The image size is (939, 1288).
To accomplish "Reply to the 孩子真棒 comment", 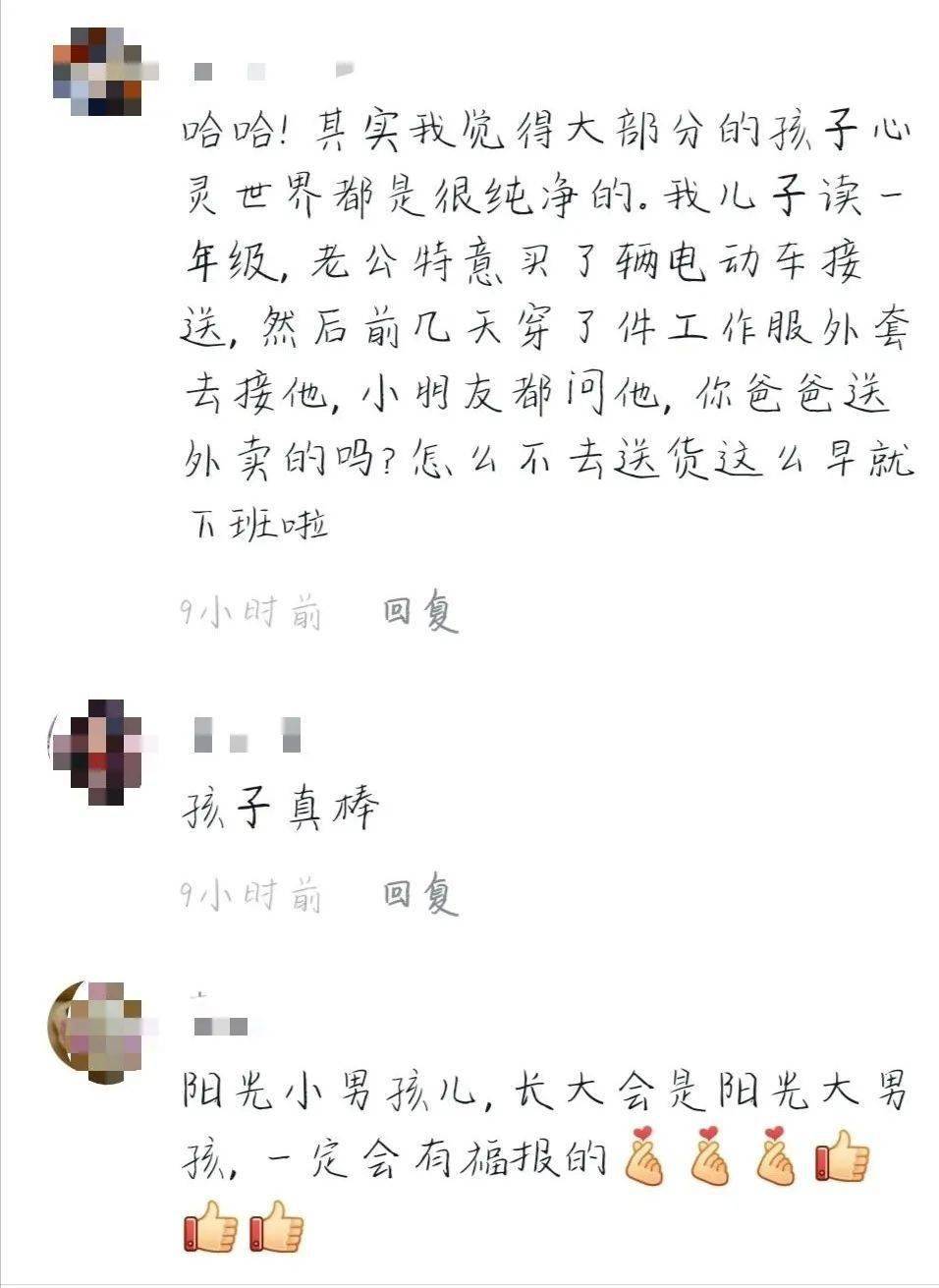I will pyautogui.click(x=420, y=894).
